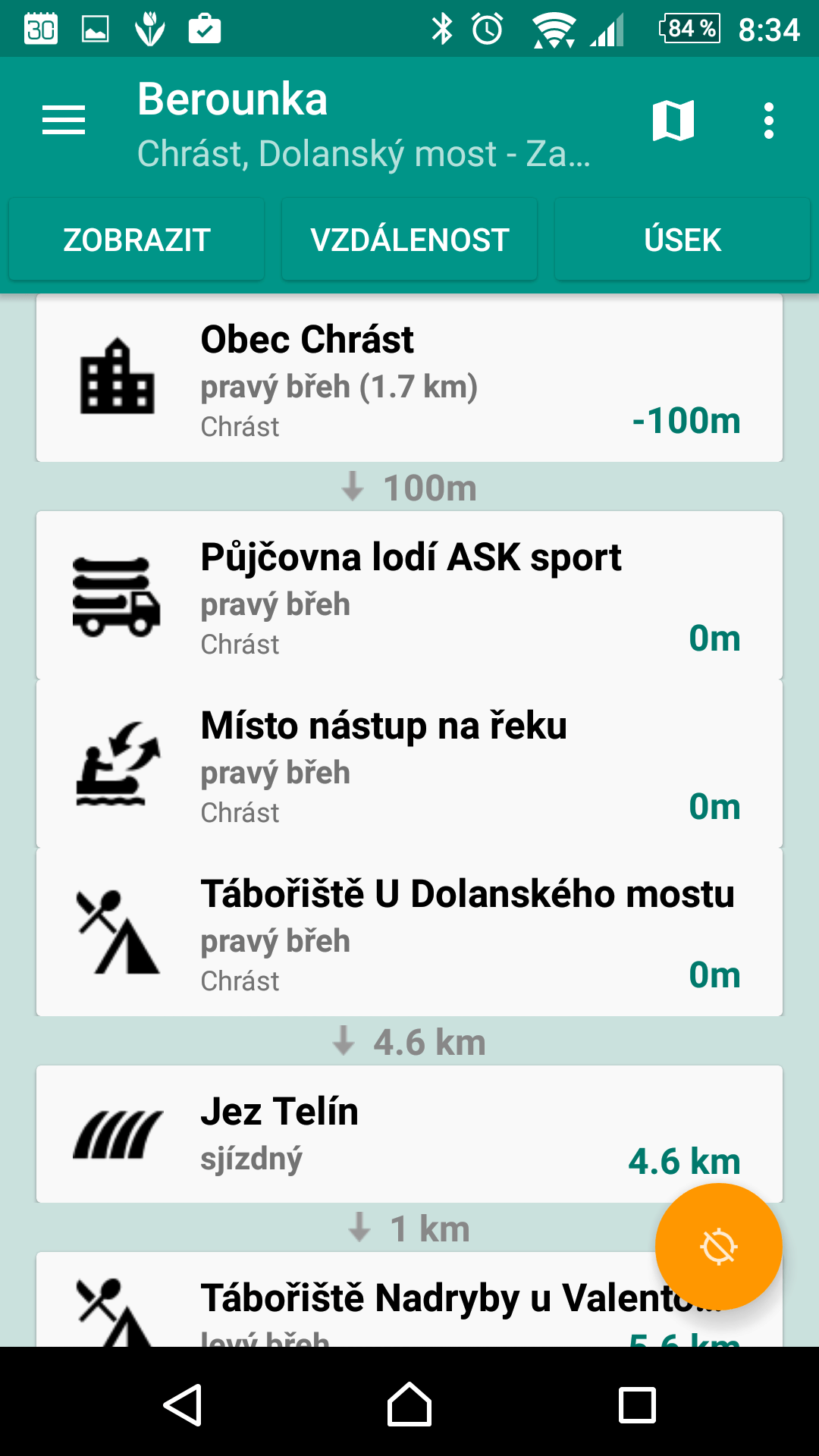Open the map view icon
Image resolution: width=819 pixels, height=1456 pixels.
click(673, 121)
